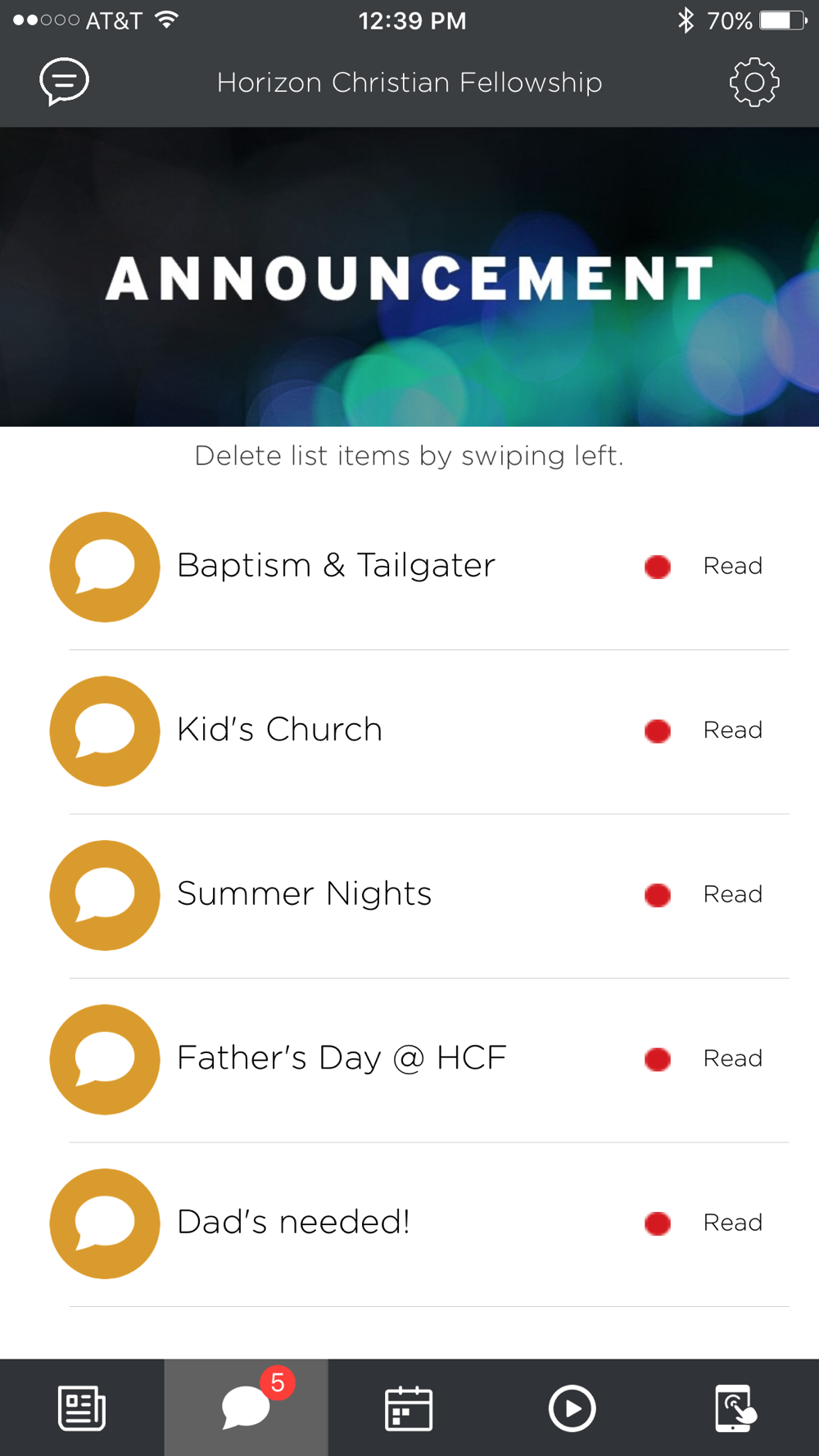Go to the media play tab
The height and width of the screenshot is (1456, 819).
[572, 1408]
